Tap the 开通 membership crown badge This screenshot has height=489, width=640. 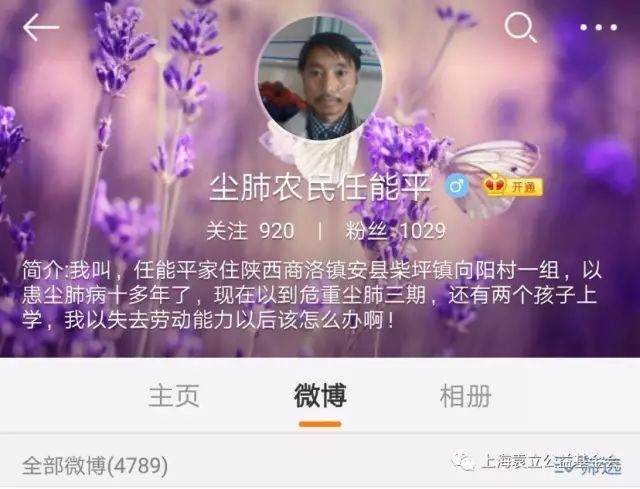pos(511,186)
